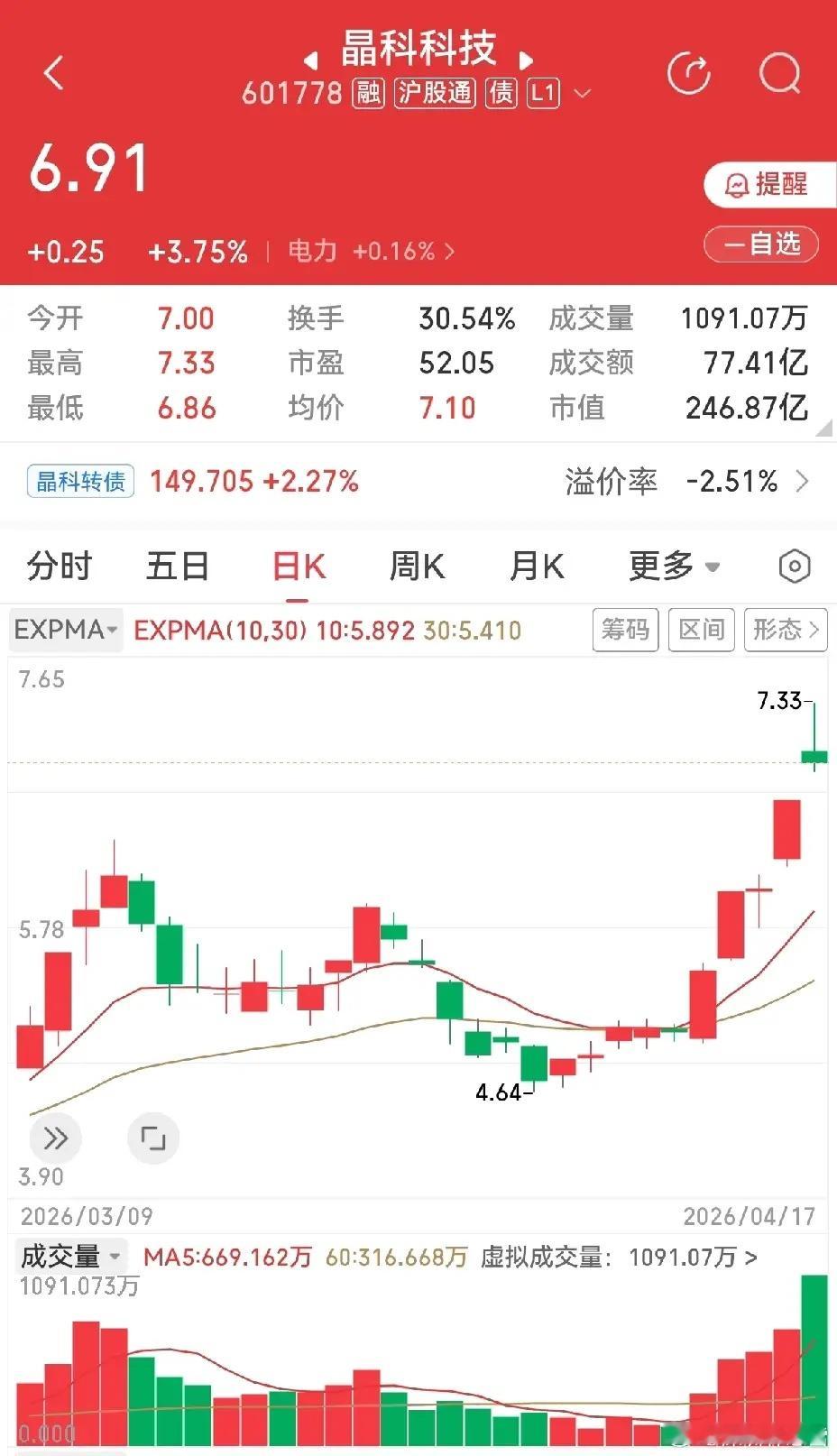Viewport: 837px width, 1456px height.
Task: Switch to the next stock
Action: click(x=526, y=60)
